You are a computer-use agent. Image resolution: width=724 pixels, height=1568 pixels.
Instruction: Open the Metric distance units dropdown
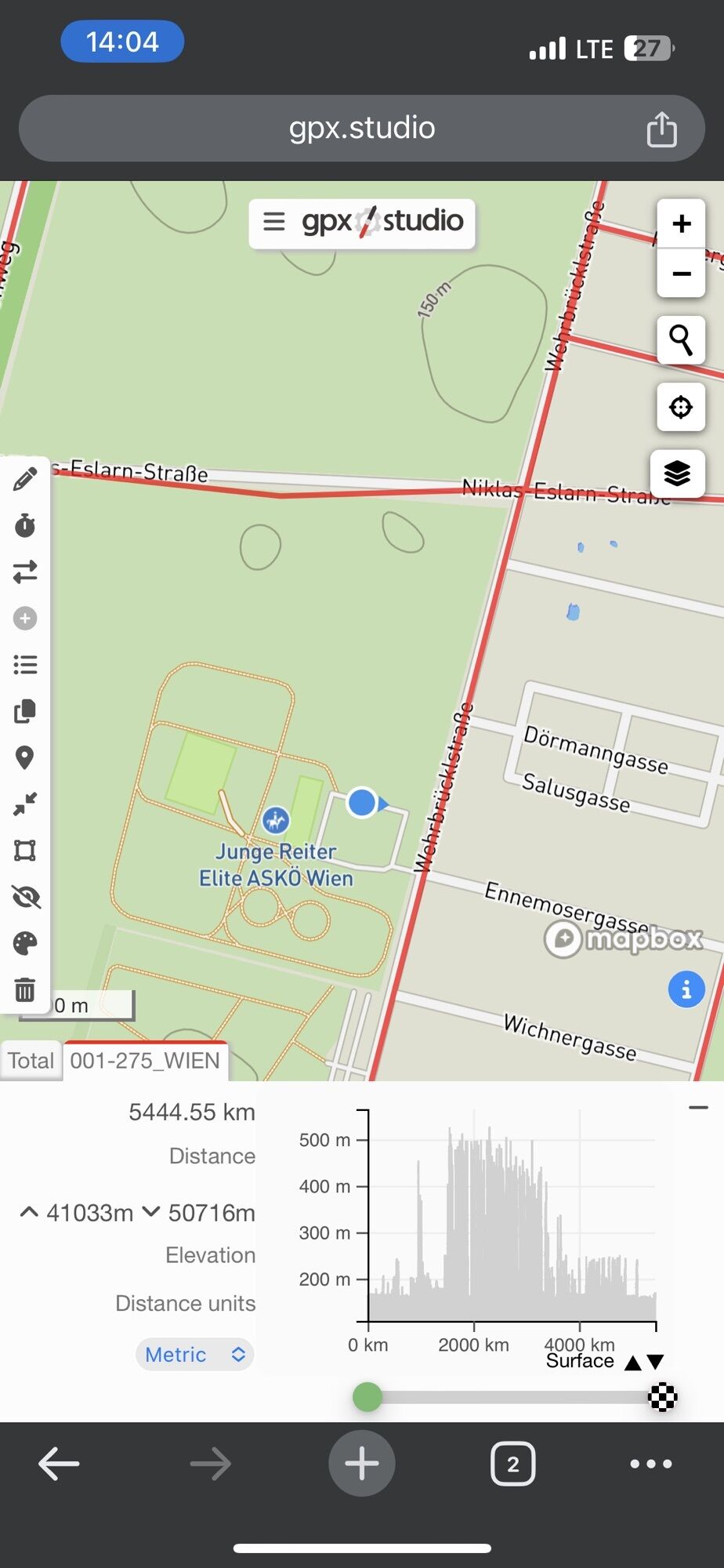(x=194, y=1354)
